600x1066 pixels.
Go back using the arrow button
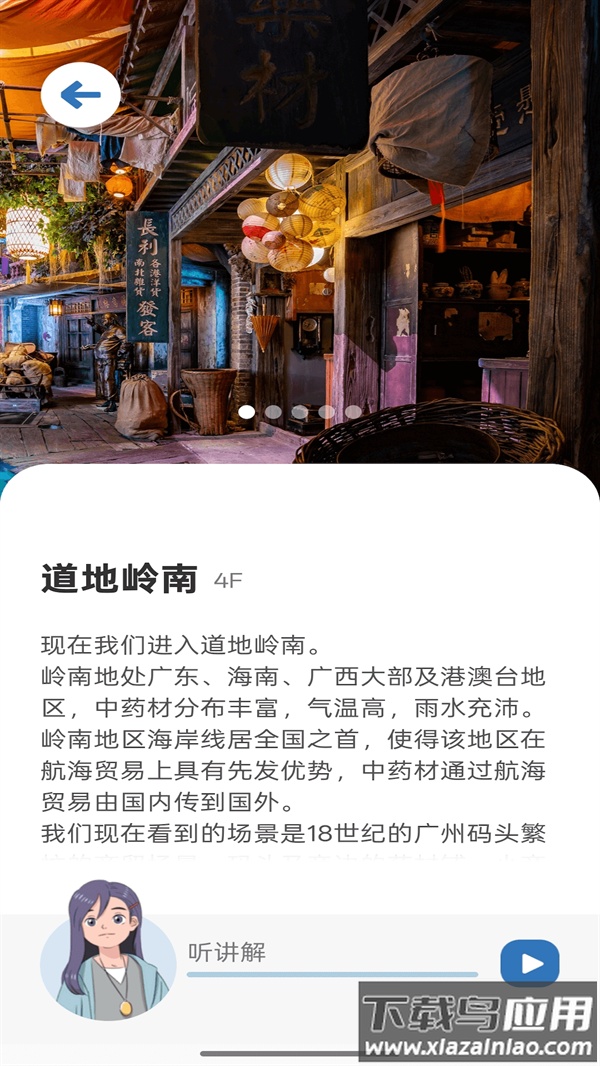[80, 95]
